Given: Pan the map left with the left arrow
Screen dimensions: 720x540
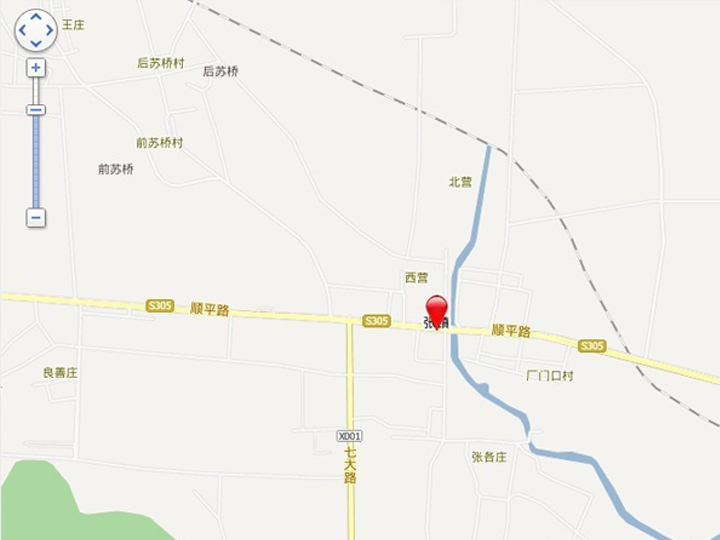Looking at the screenshot, I should coord(24,31).
